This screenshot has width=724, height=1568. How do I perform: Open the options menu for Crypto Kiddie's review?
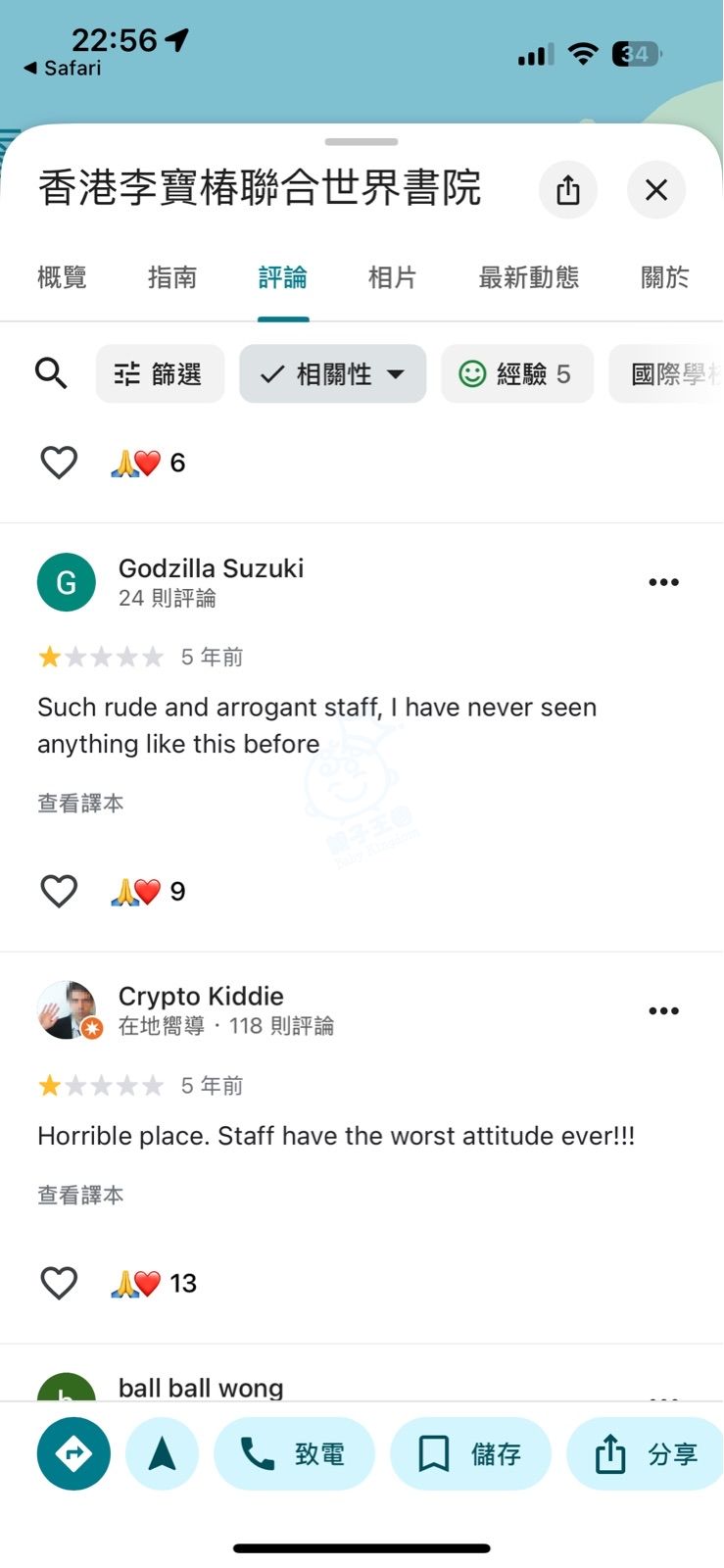[663, 1010]
